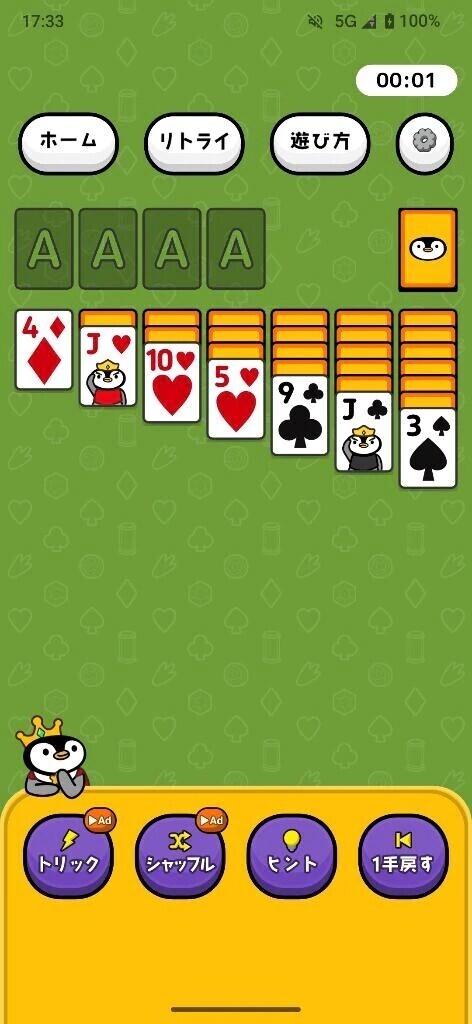Use the トリック power-up
The image size is (472, 1024).
tap(68, 856)
